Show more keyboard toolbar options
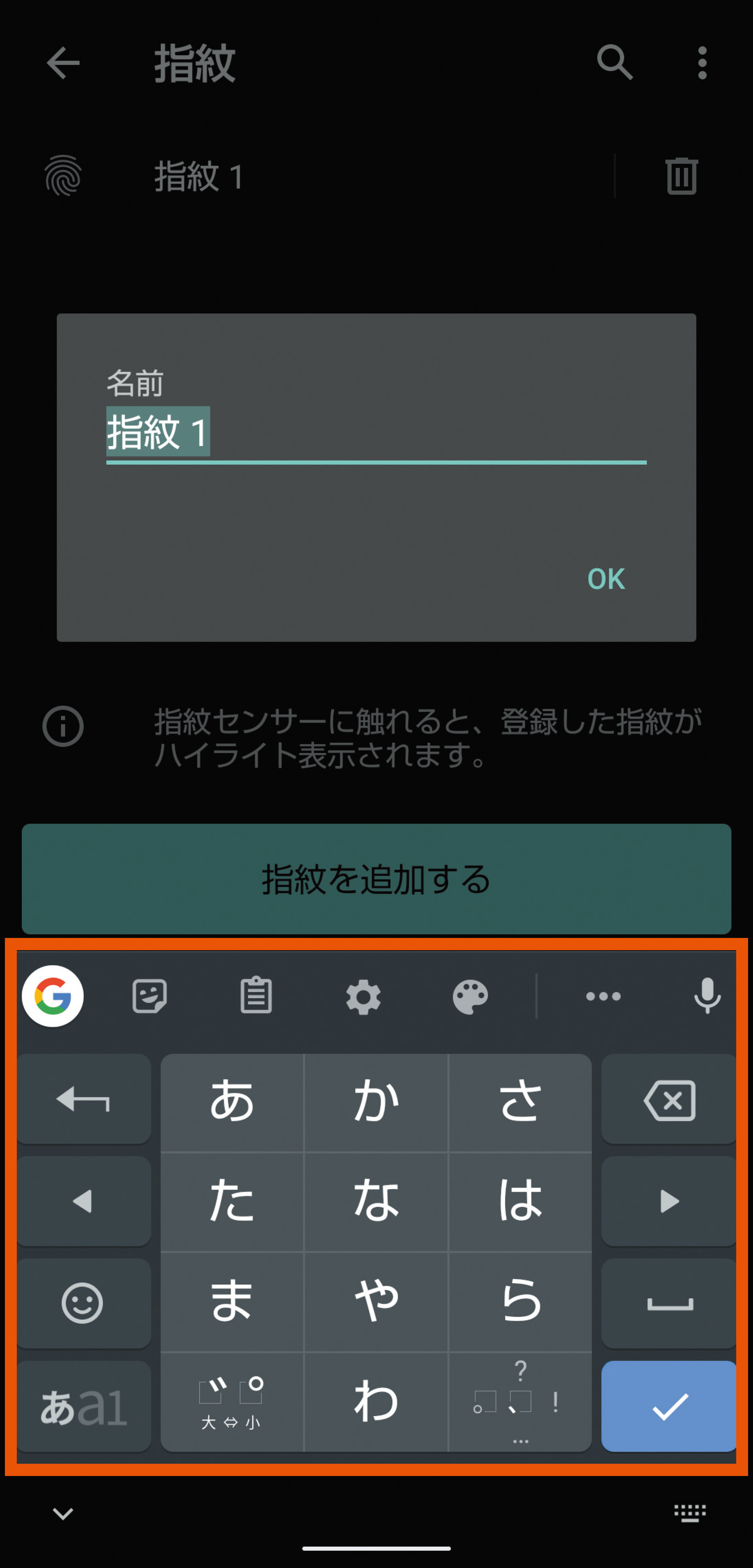753x1568 pixels. [603, 996]
